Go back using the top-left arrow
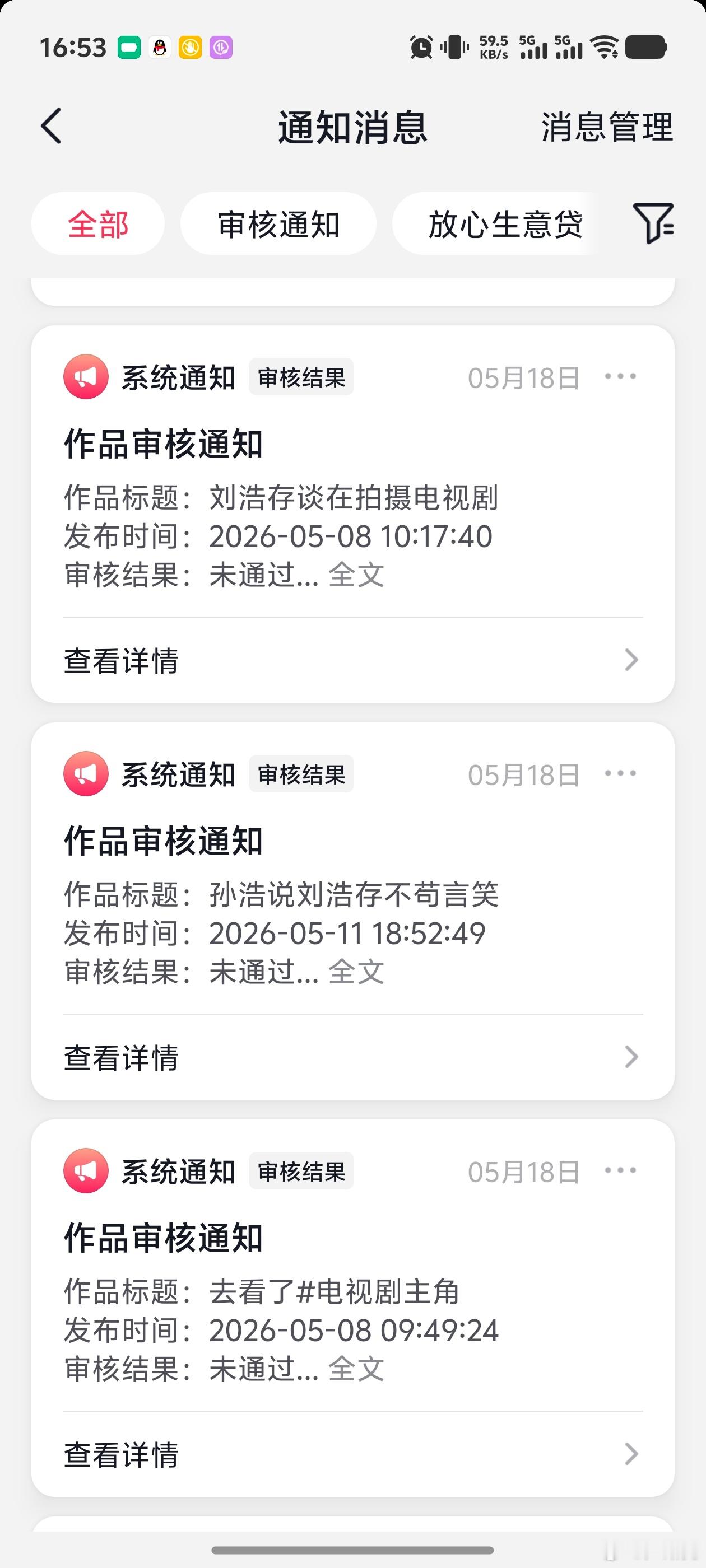The width and height of the screenshot is (706, 1568). tap(51, 126)
